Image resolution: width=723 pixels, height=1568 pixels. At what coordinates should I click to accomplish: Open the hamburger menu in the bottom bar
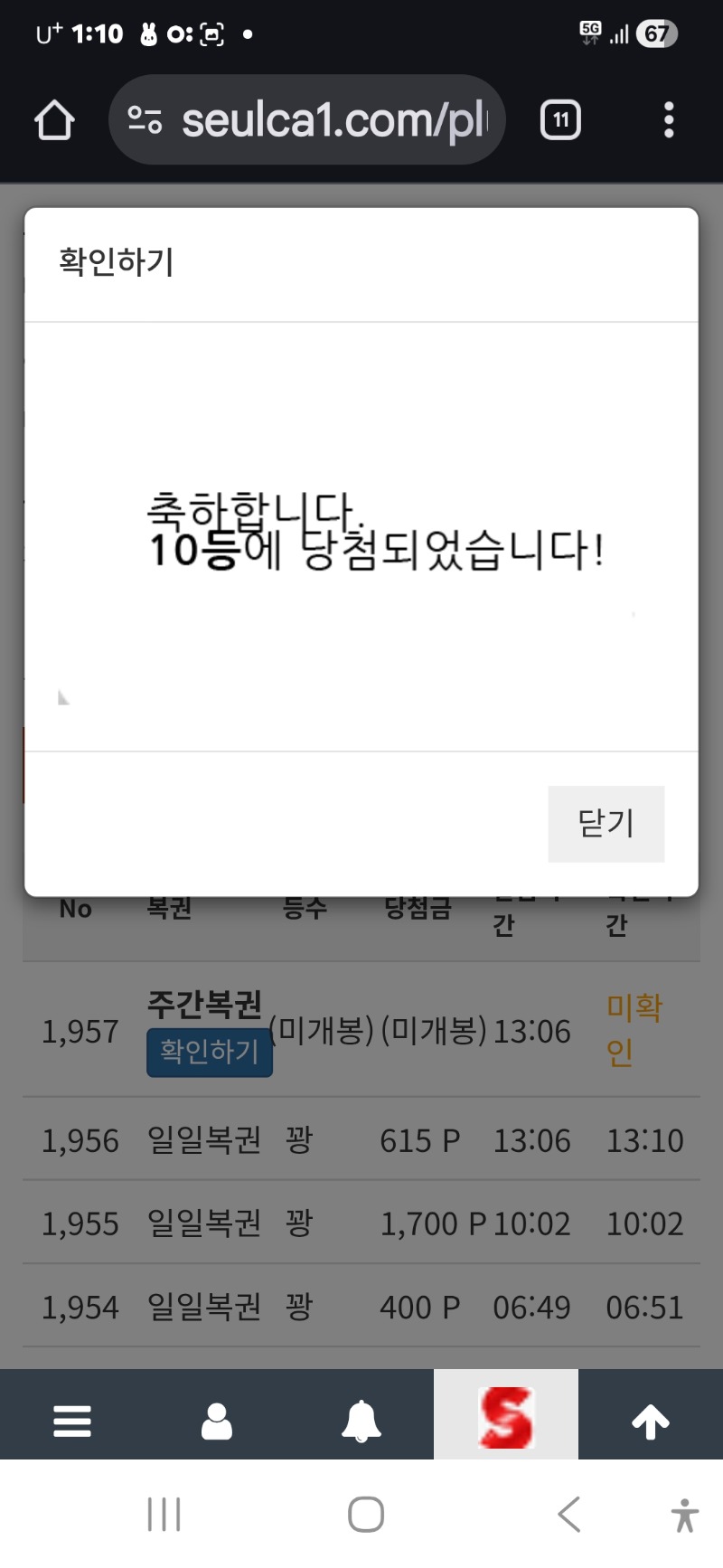click(x=72, y=1421)
